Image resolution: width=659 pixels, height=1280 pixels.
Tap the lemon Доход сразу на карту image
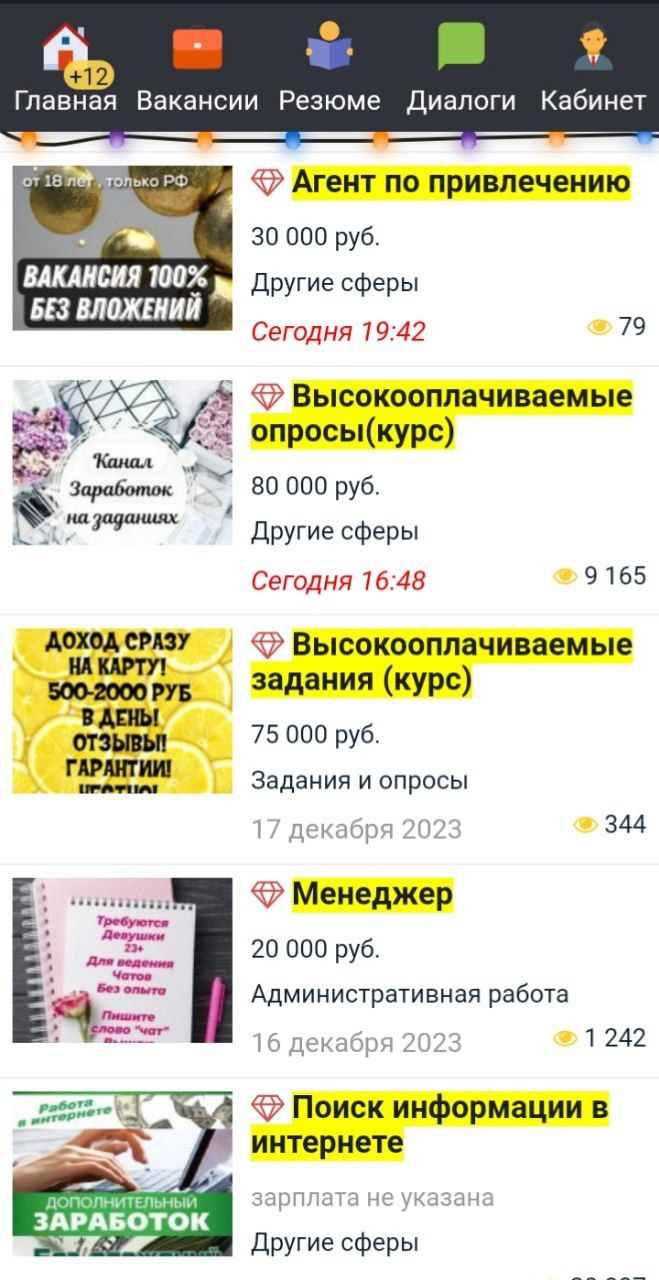point(122,711)
